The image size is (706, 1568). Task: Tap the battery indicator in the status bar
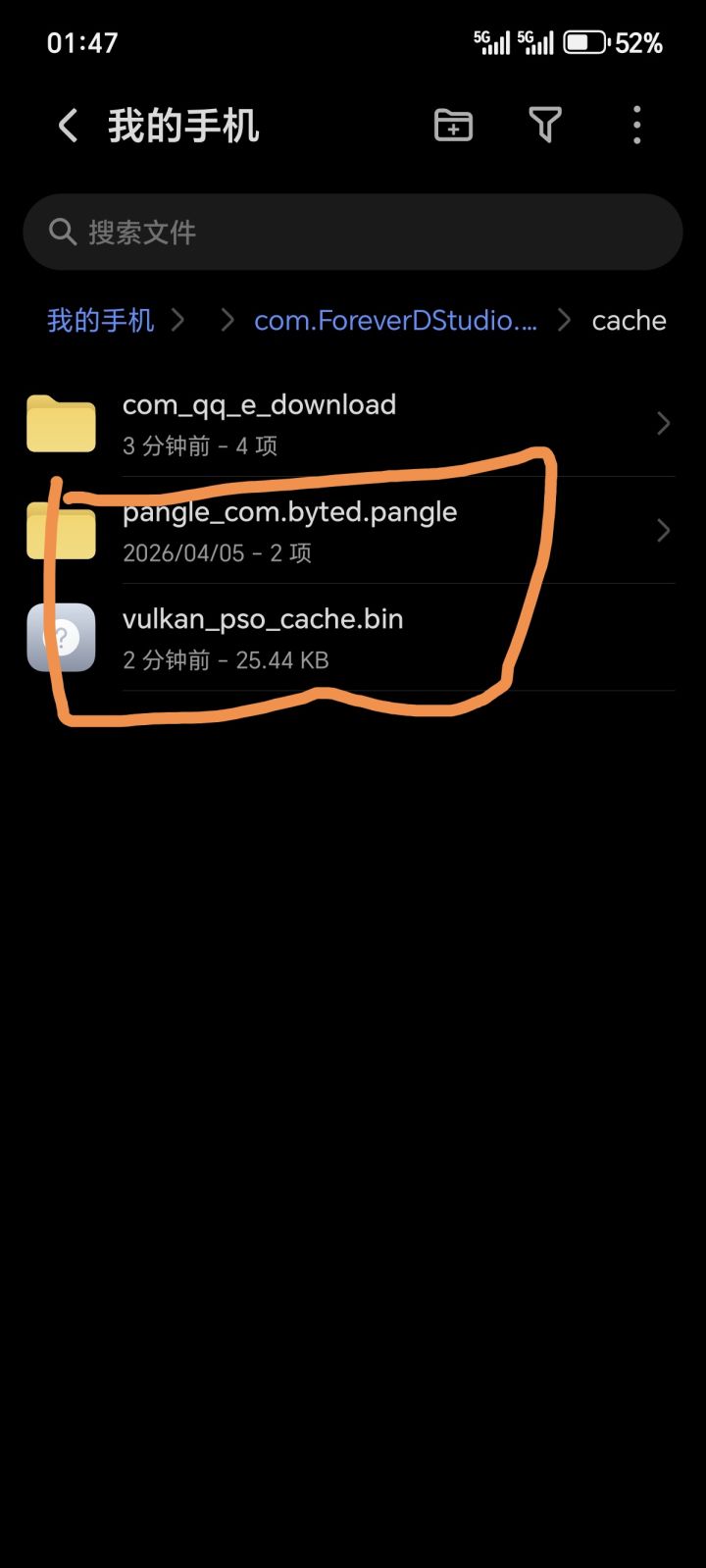point(585,41)
